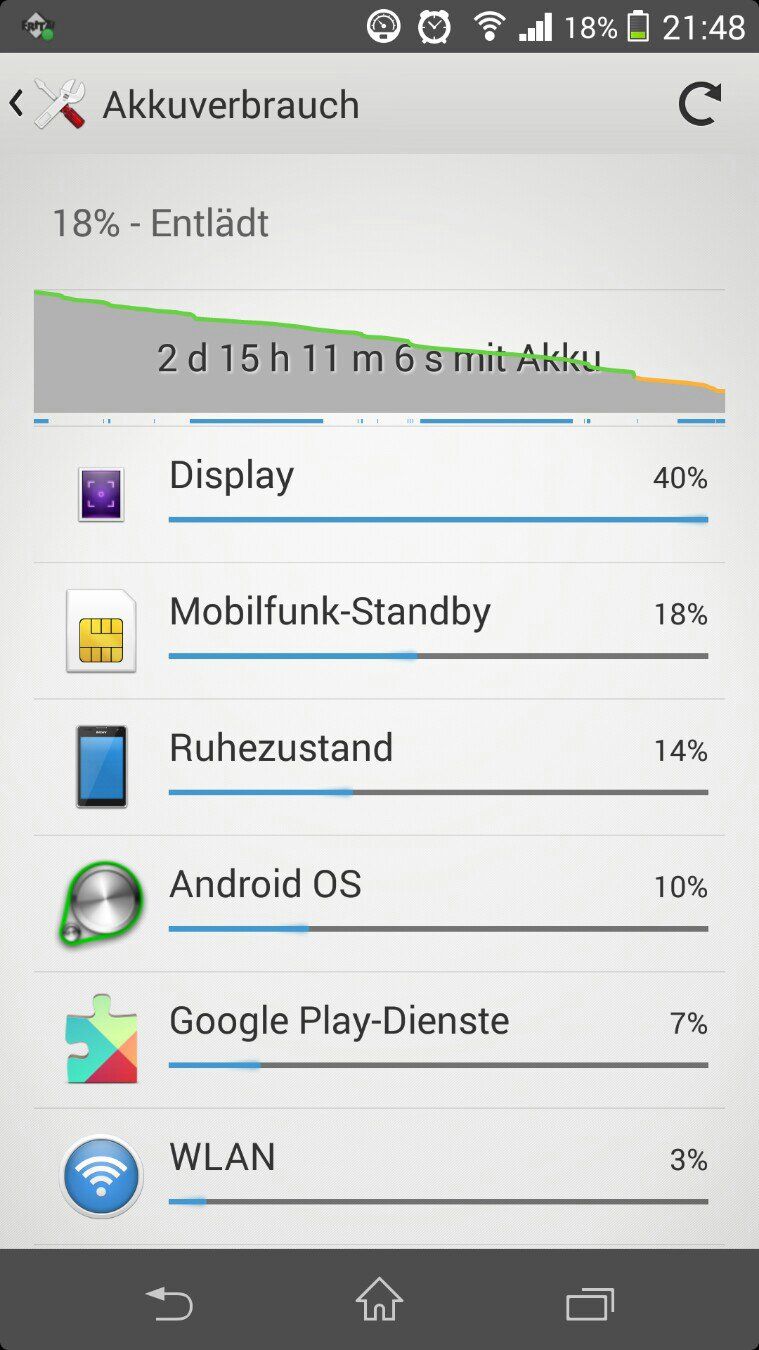Viewport: 759px width, 1350px height.
Task: Open Google Play-Dienste usage details
Action: tap(379, 1040)
